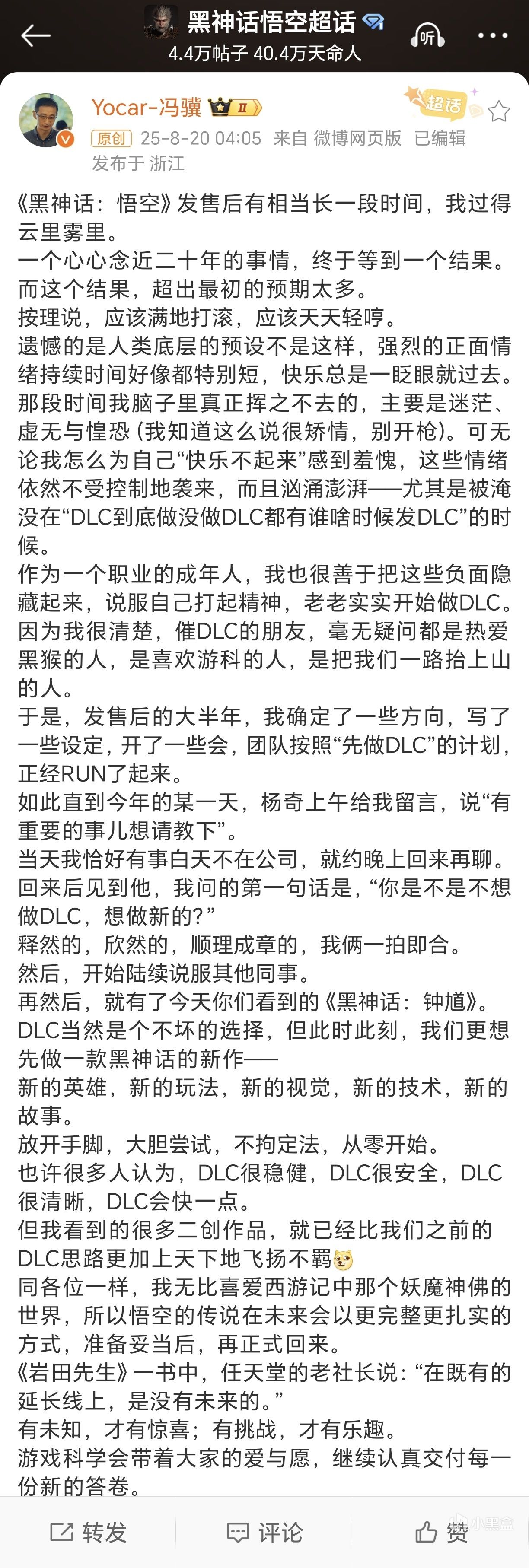Open 评论 comments
Image resolution: width=529 pixels, height=1568 pixels.
tap(264, 1531)
